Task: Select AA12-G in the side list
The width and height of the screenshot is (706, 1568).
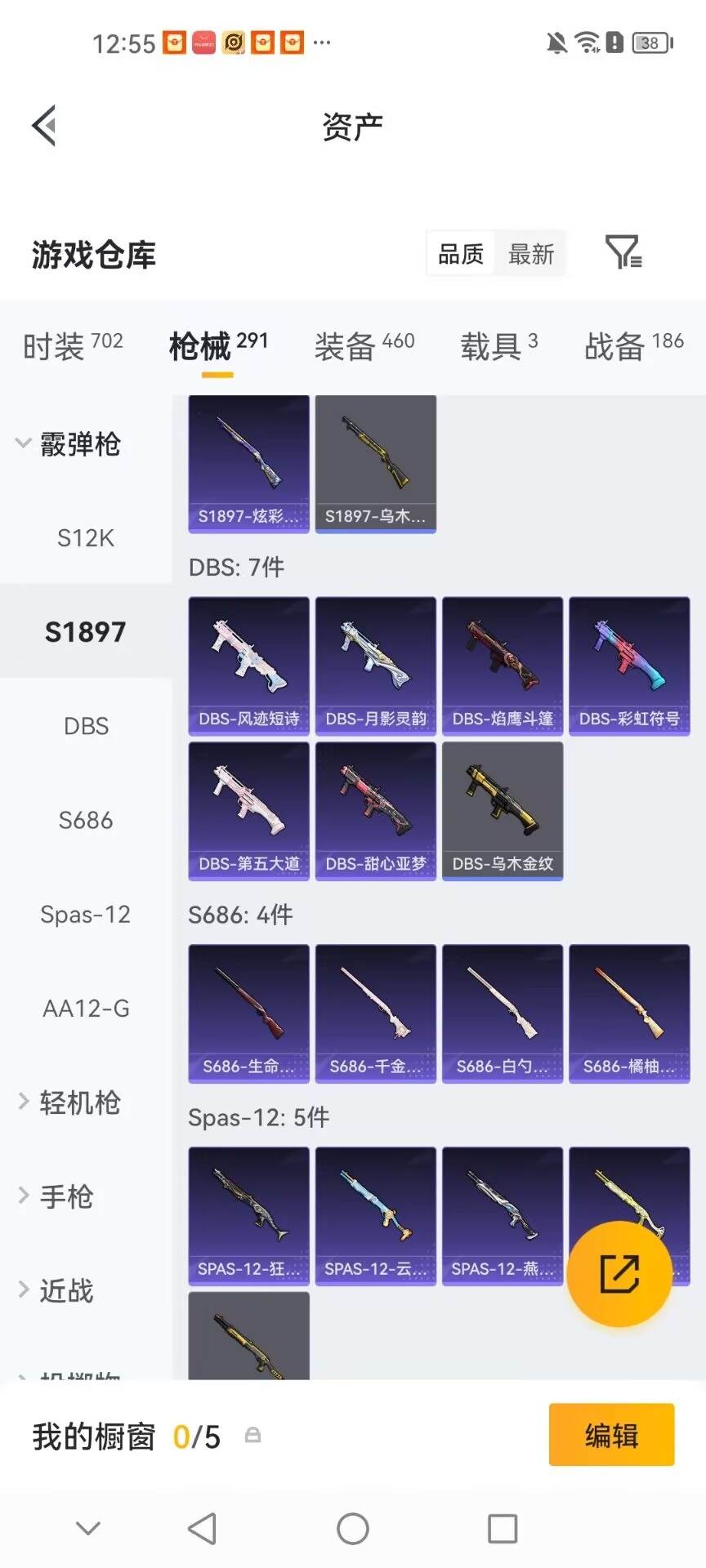Action: pos(86,1008)
